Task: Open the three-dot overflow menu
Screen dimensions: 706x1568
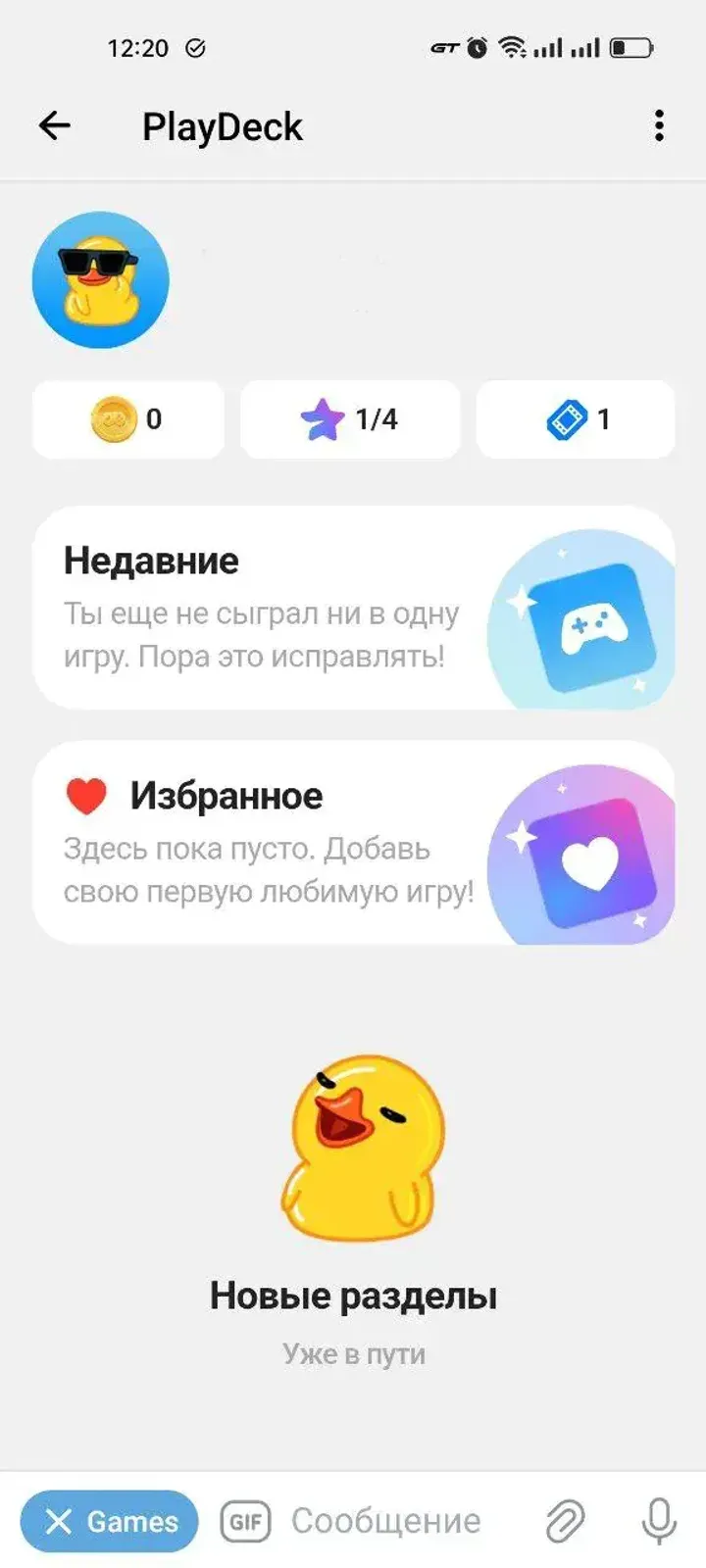Action: click(658, 125)
